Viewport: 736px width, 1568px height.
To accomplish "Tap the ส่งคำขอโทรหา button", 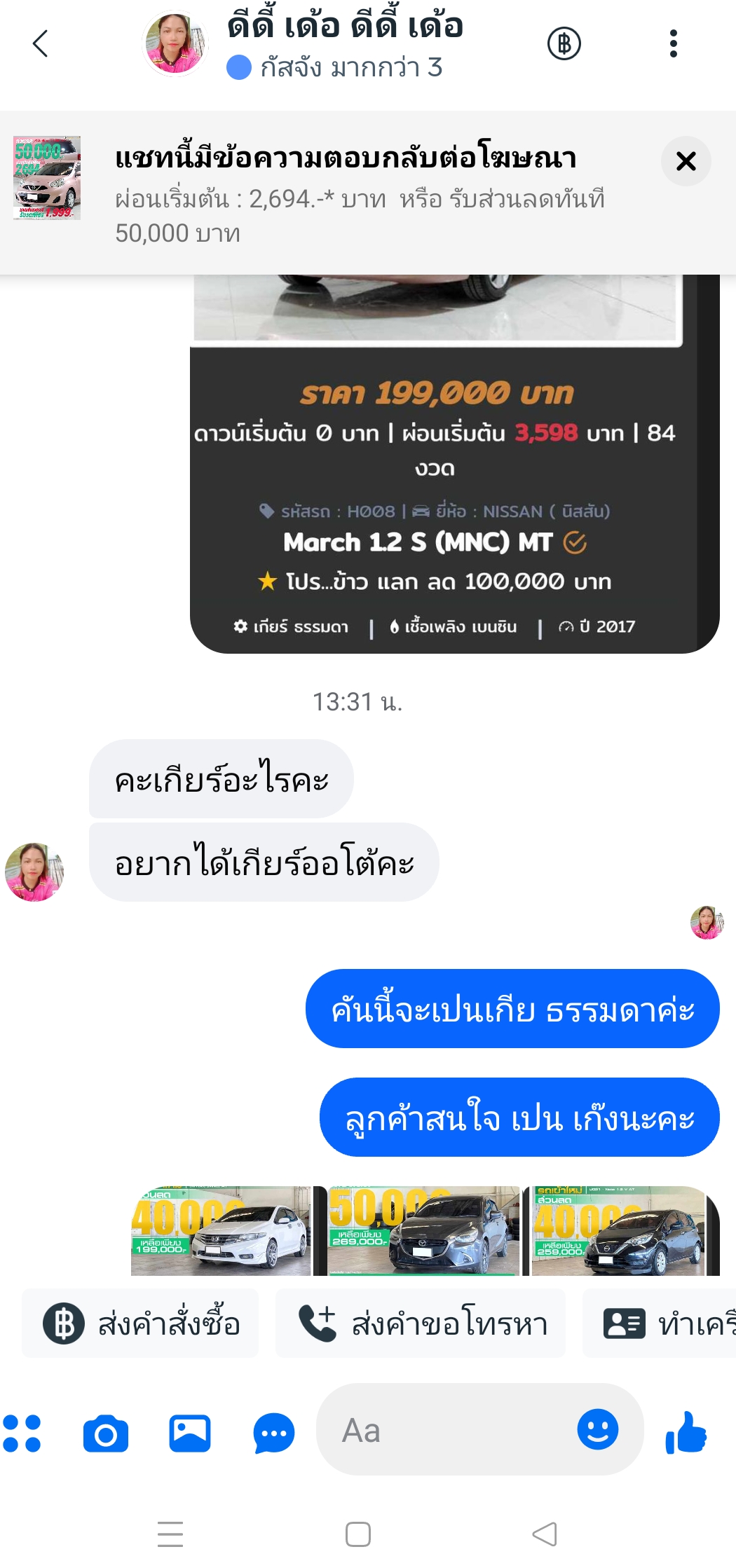I will click(421, 1323).
